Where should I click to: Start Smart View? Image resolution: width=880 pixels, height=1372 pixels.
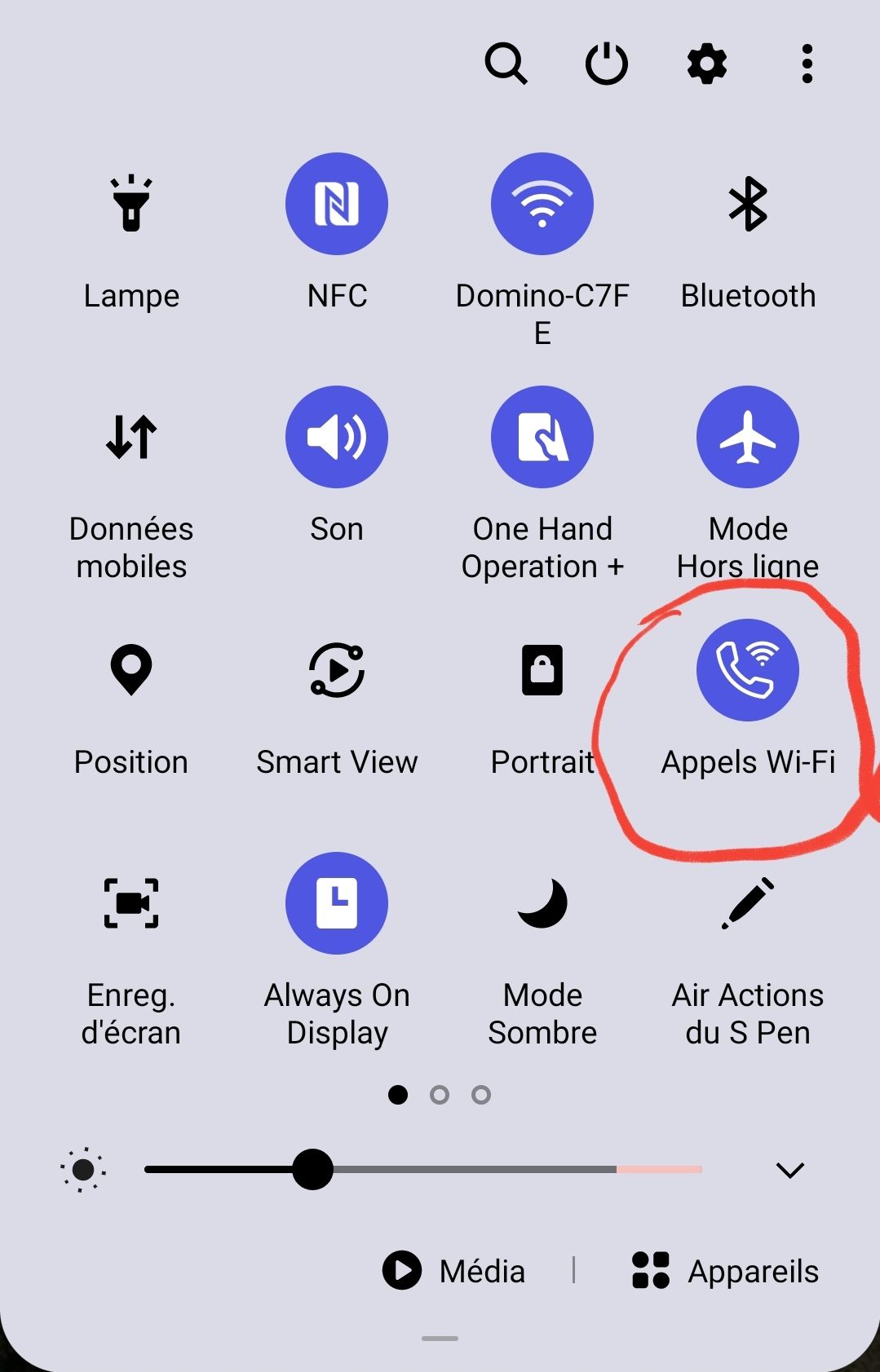click(337, 670)
